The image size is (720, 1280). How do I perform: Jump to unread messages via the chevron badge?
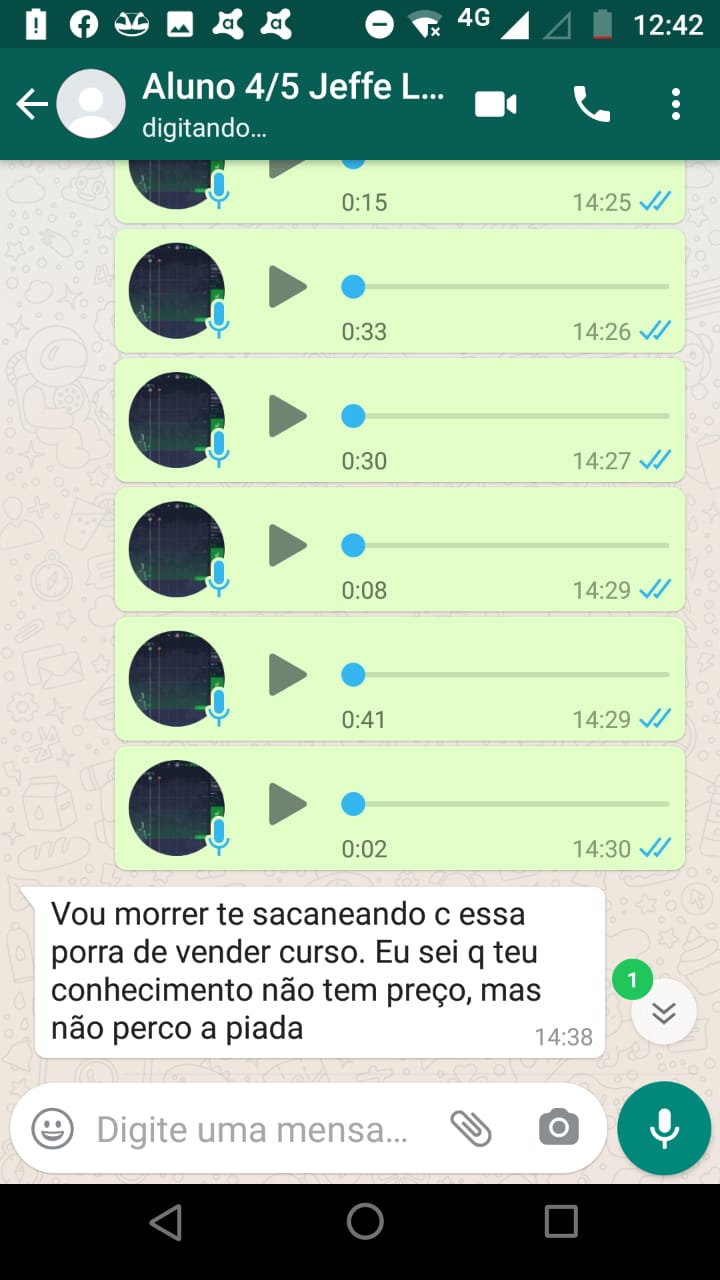coord(663,1011)
